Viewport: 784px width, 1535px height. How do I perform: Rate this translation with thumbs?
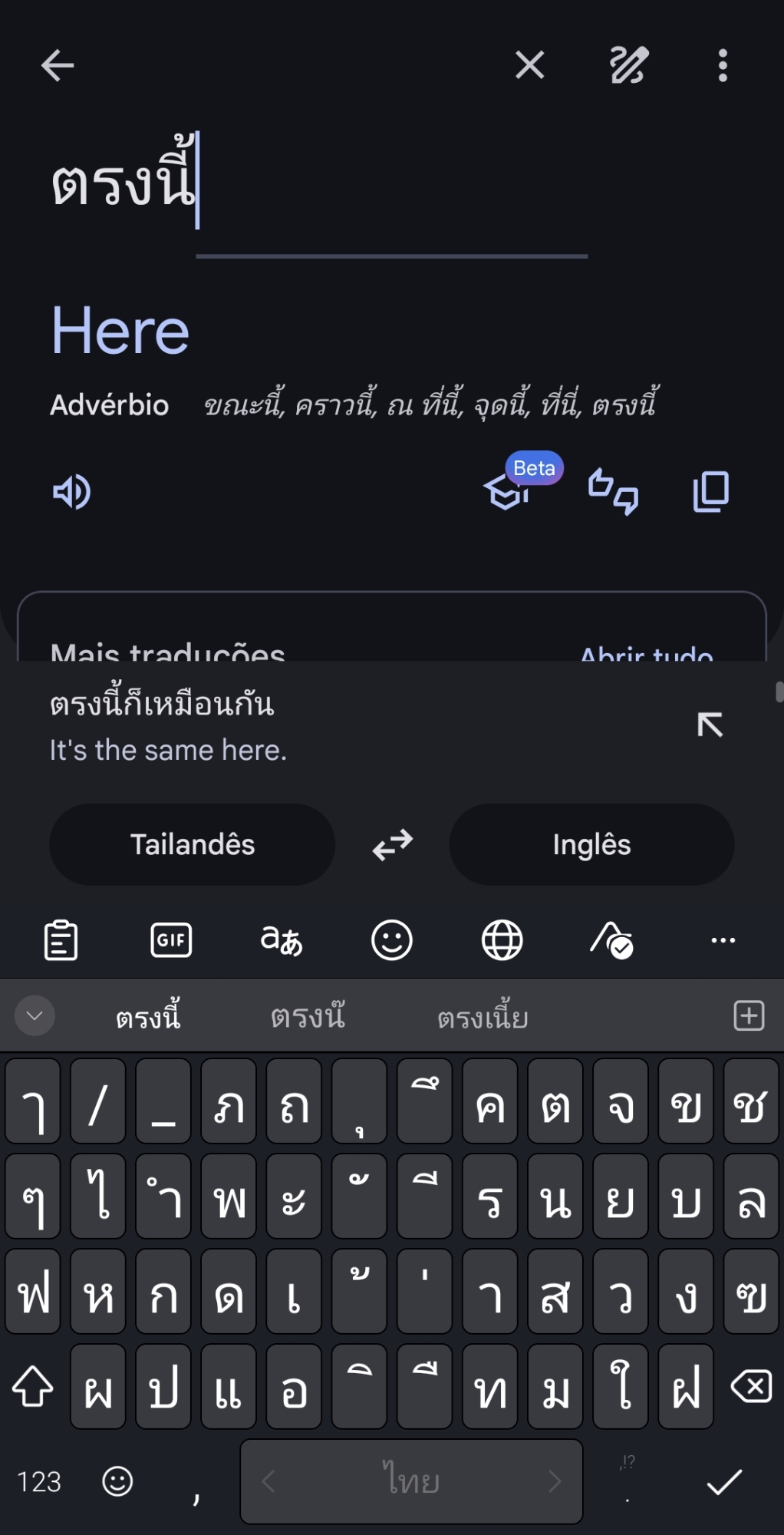click(613, 491)
